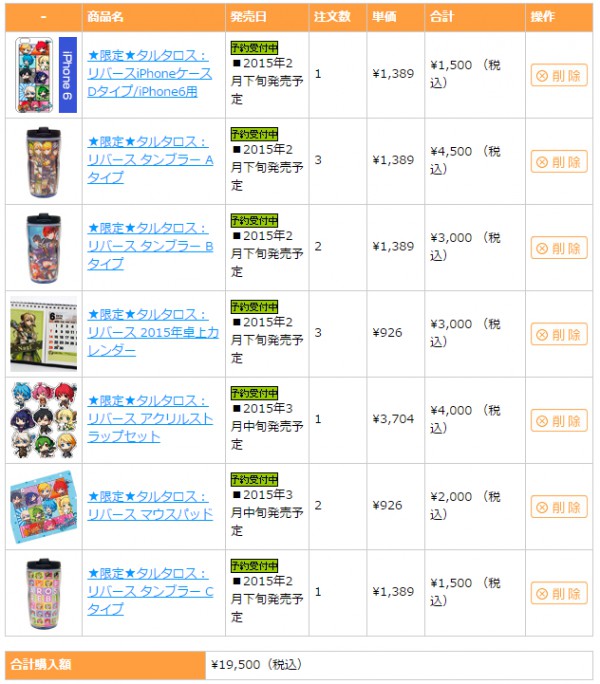Delete タンブラー Cタイプ from the cart
The width and height of the screenshot is (600, 684).
(559, 594)
